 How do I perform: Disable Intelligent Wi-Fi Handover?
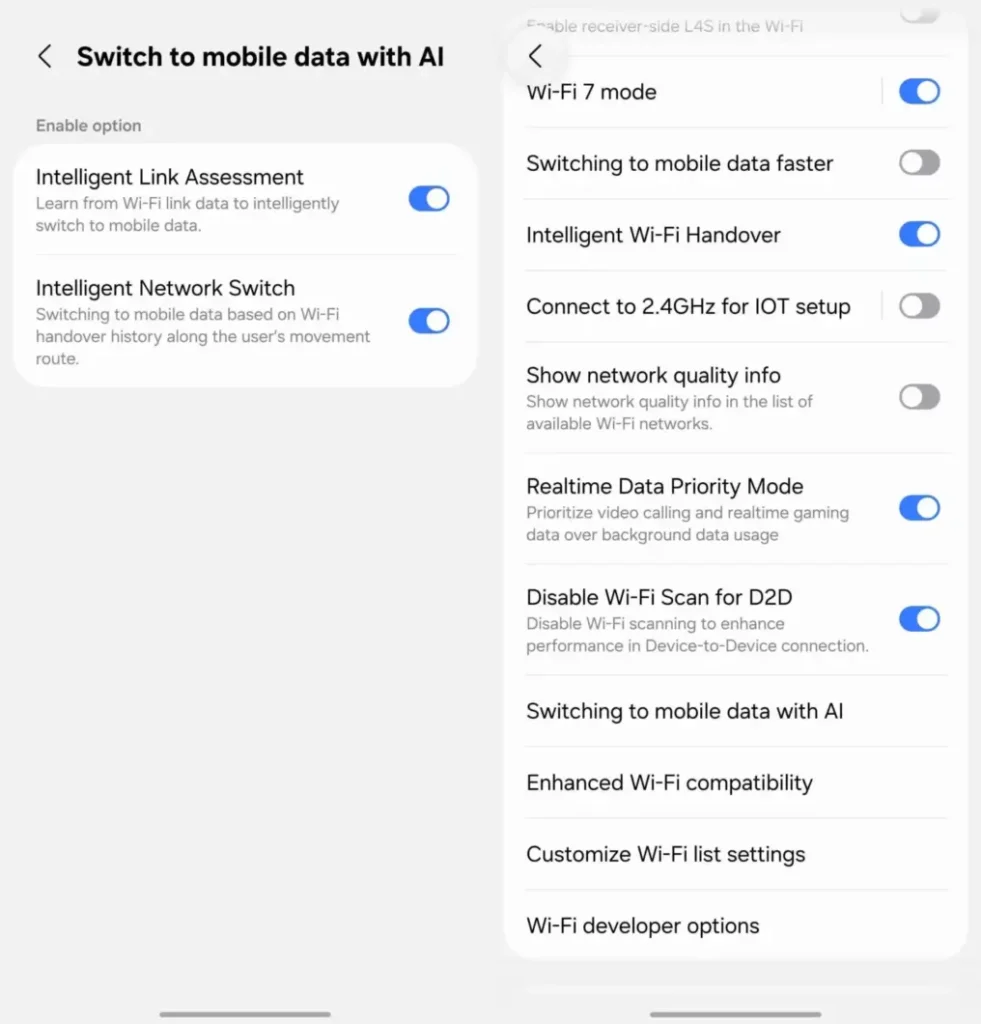point(918,235)
